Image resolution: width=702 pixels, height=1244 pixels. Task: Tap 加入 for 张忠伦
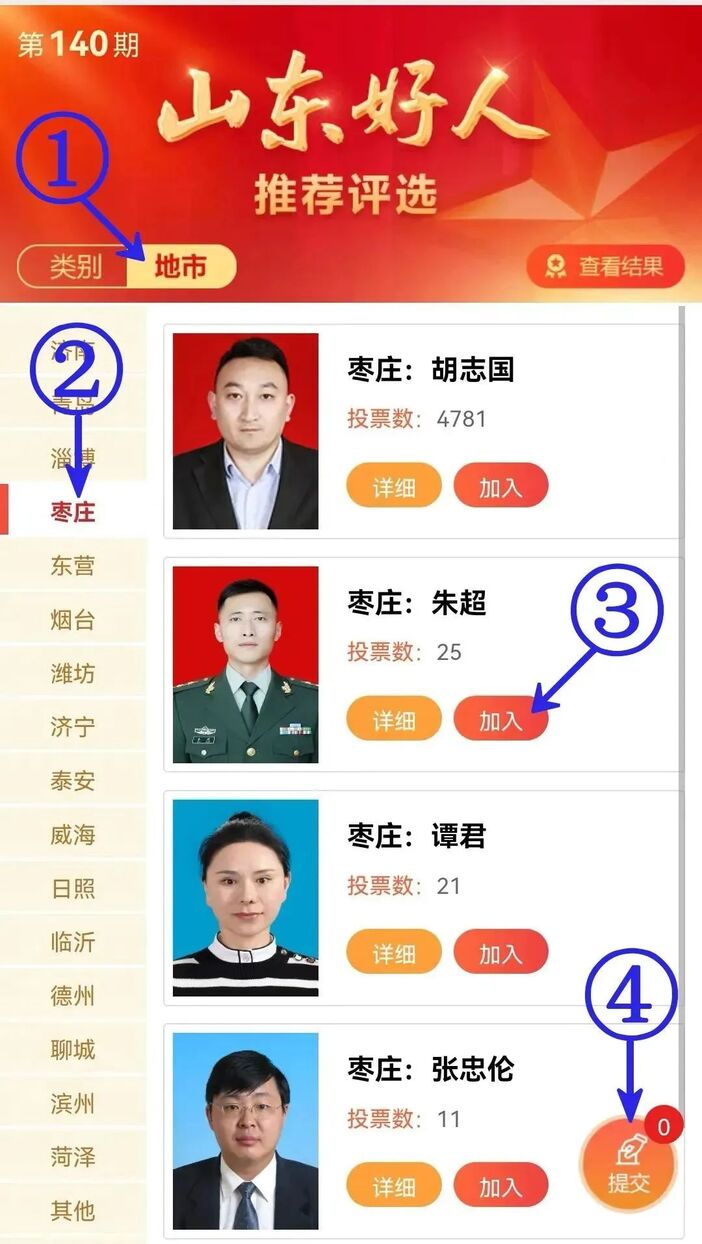(501, 1187)
